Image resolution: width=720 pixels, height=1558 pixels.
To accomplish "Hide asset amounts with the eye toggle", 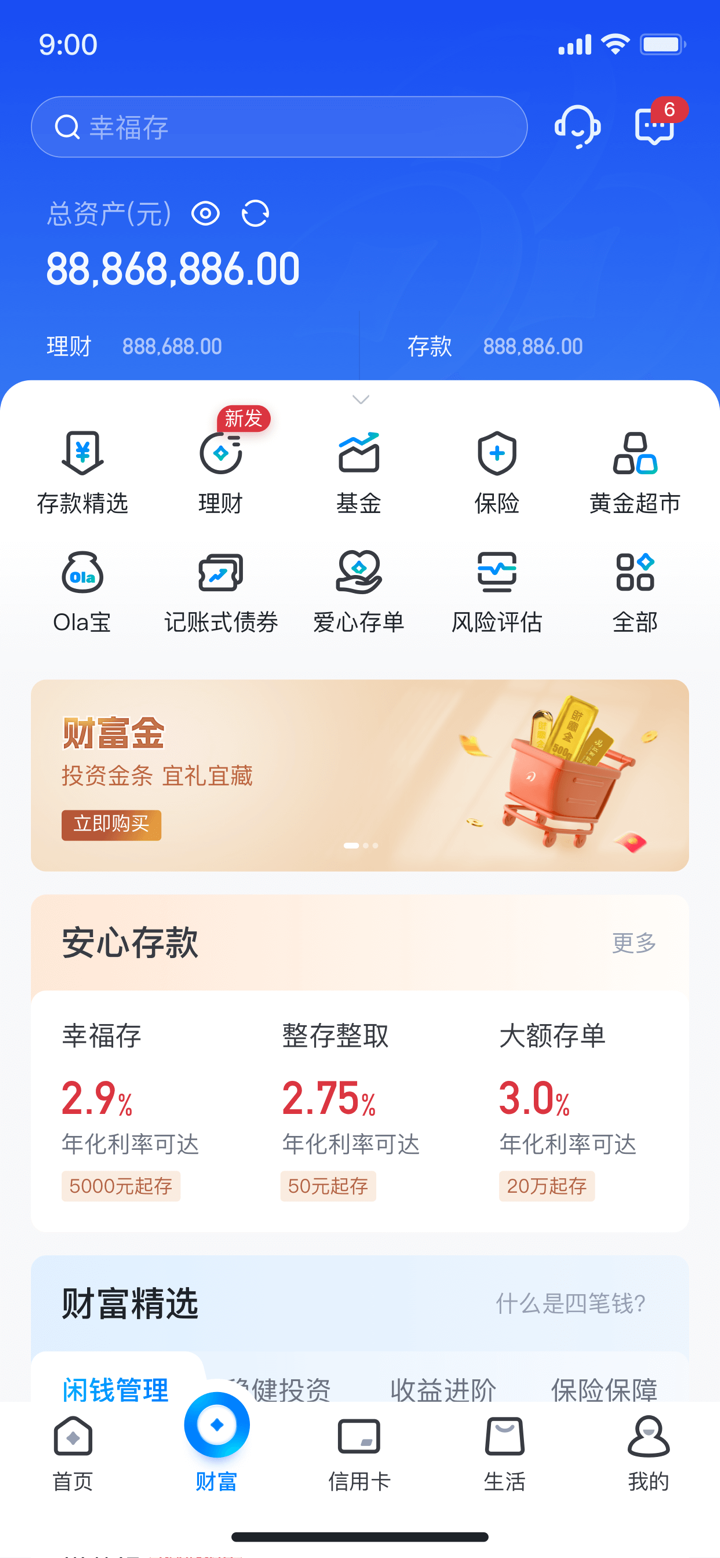I will pyautogui.click(x=205, y=214).
